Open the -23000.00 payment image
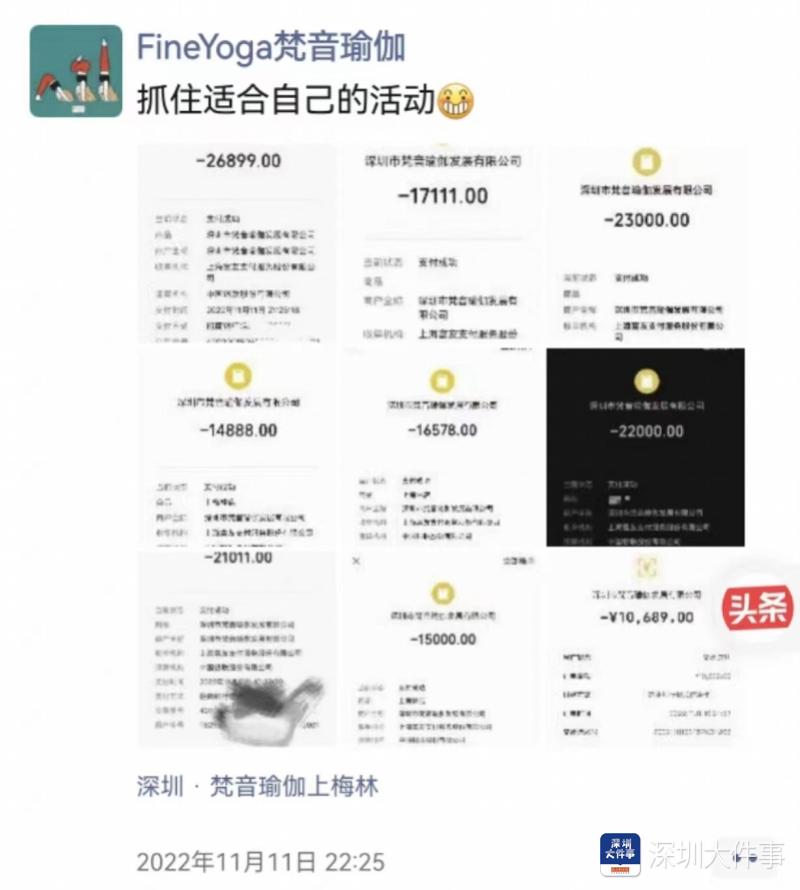 pos(646,243)
